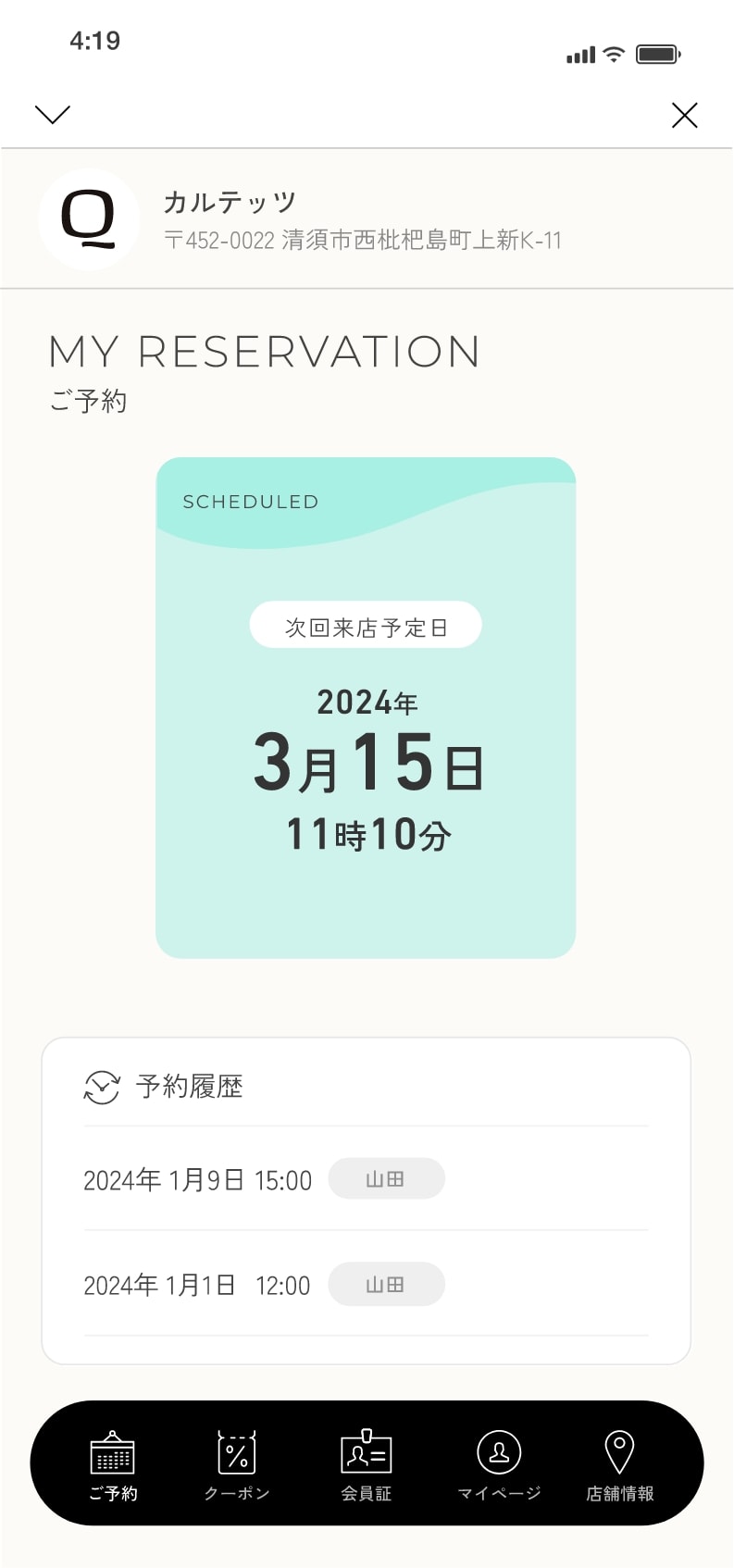Open the 店舗情報 store info tab
The image size is (734, 1568).
pos(619,1464)
